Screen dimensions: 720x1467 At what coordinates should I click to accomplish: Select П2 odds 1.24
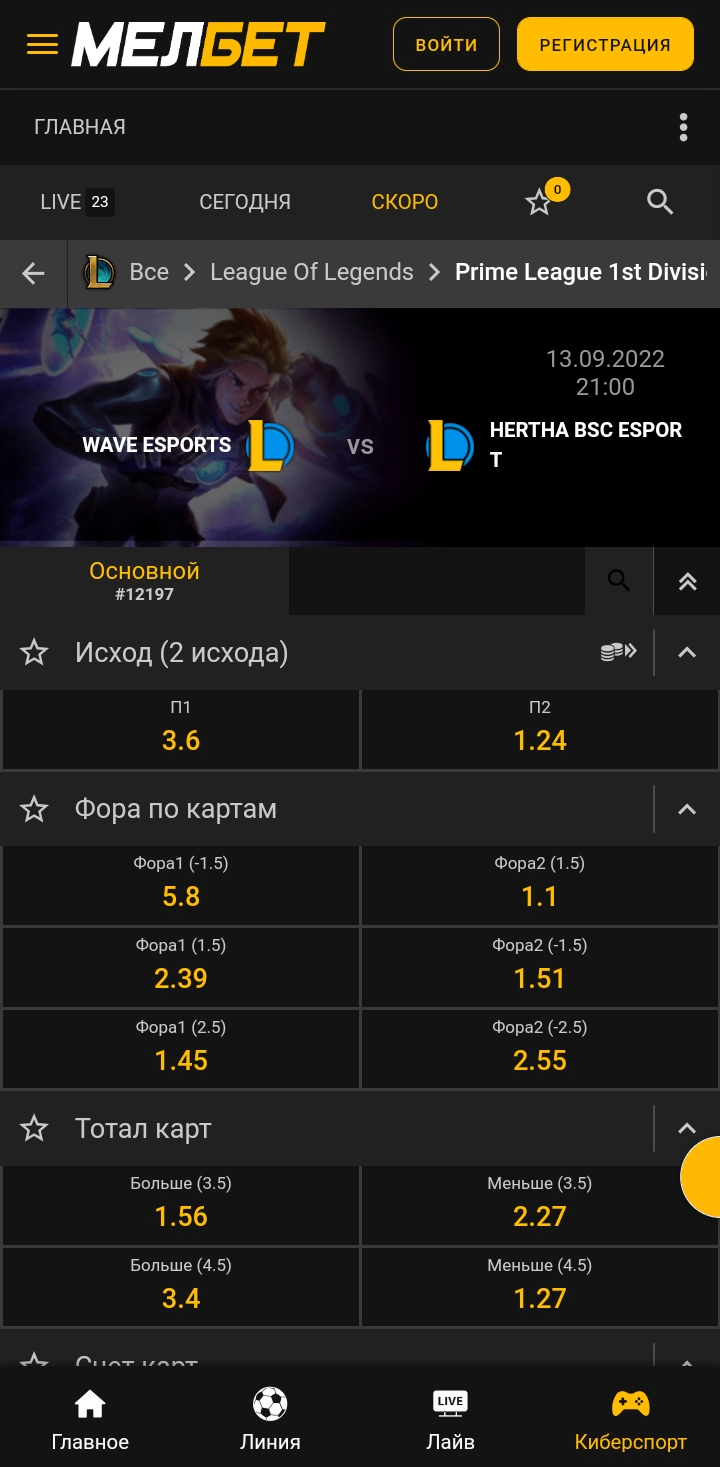(x=540, y=729)
